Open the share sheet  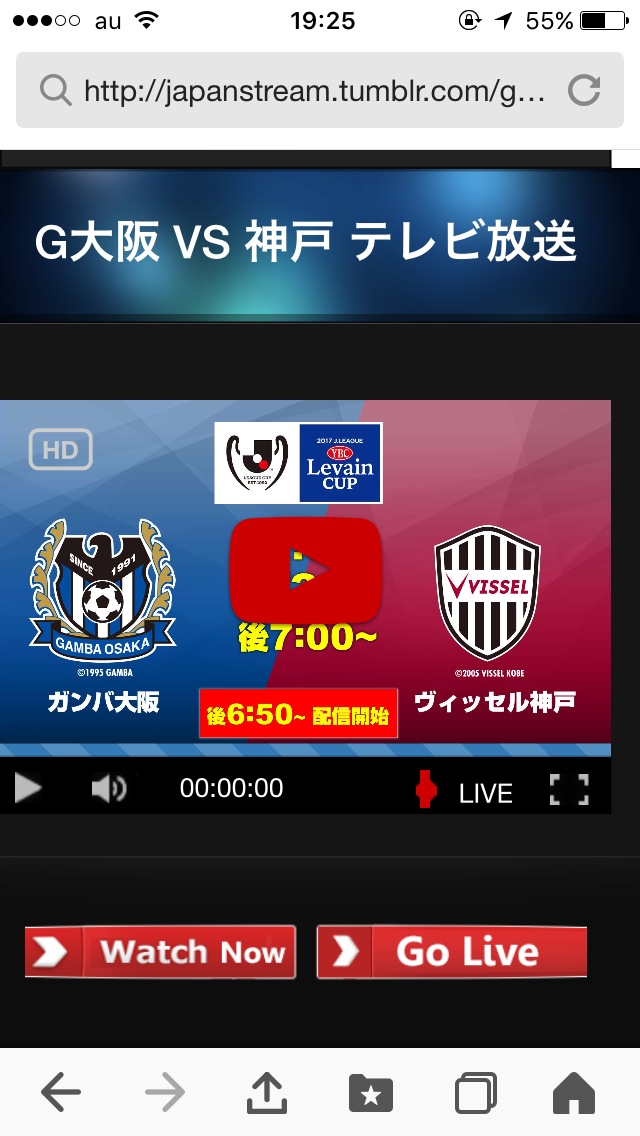(x=267, y=1093)
